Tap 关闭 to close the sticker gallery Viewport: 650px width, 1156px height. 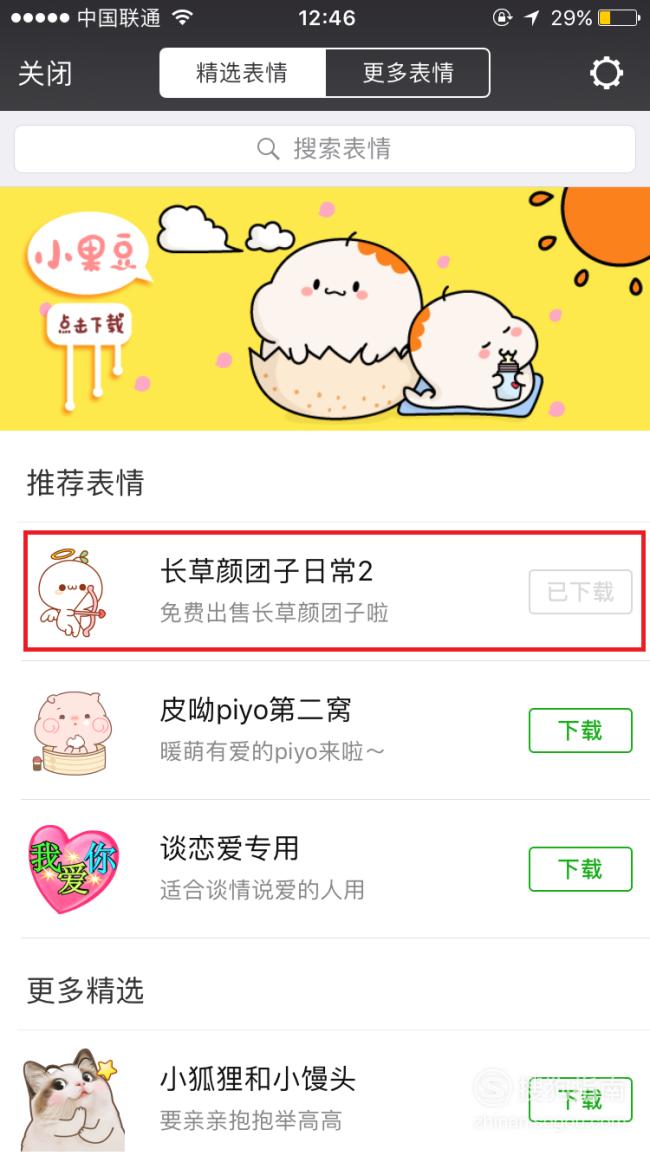click(x=45, y=73)
